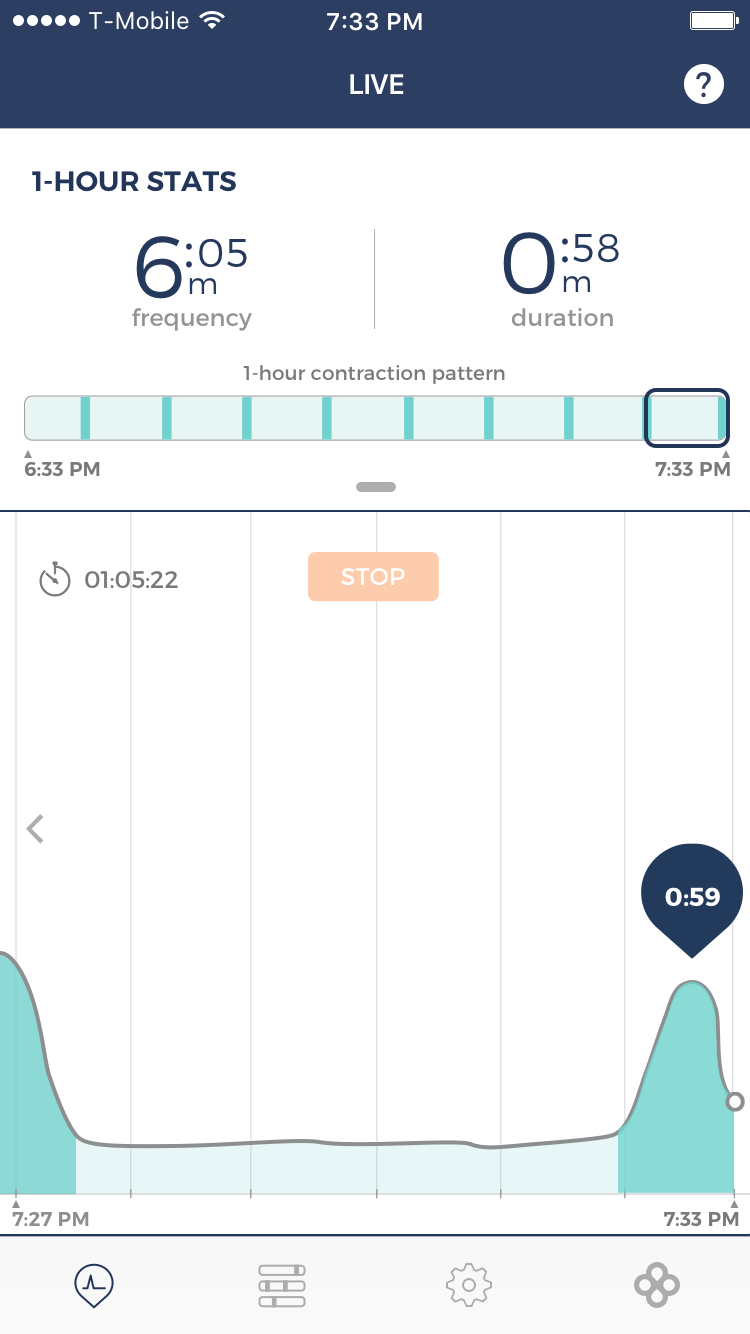Image resolution: width=750 pixels, height=1334 pixels.
Task: Open the settings gear tab
Action: (x=468, y=1284)
